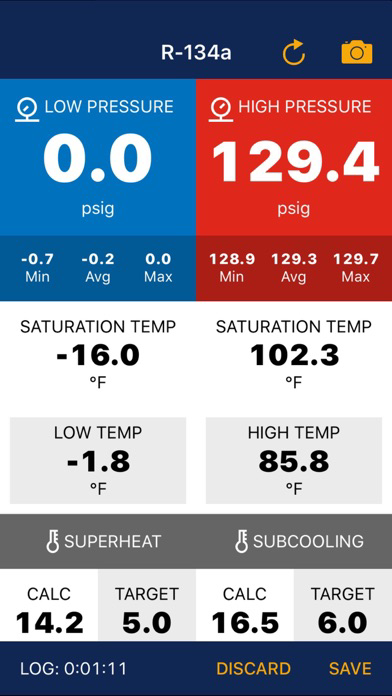Select the Low Temp reading box
Viewport: 392px width, 696px height.
[x=98, y=460]
